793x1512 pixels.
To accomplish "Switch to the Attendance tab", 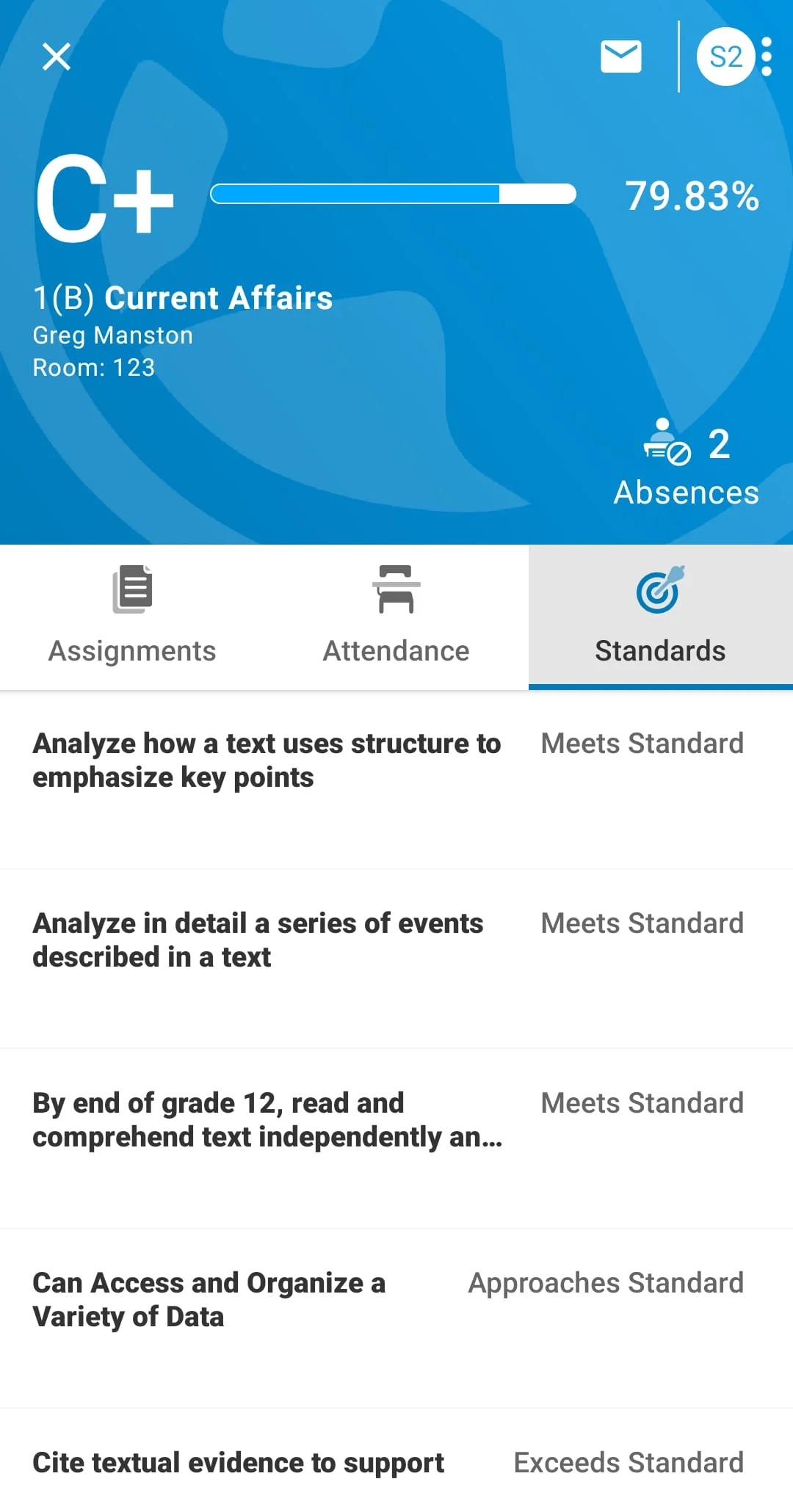I will pos(396,650).
